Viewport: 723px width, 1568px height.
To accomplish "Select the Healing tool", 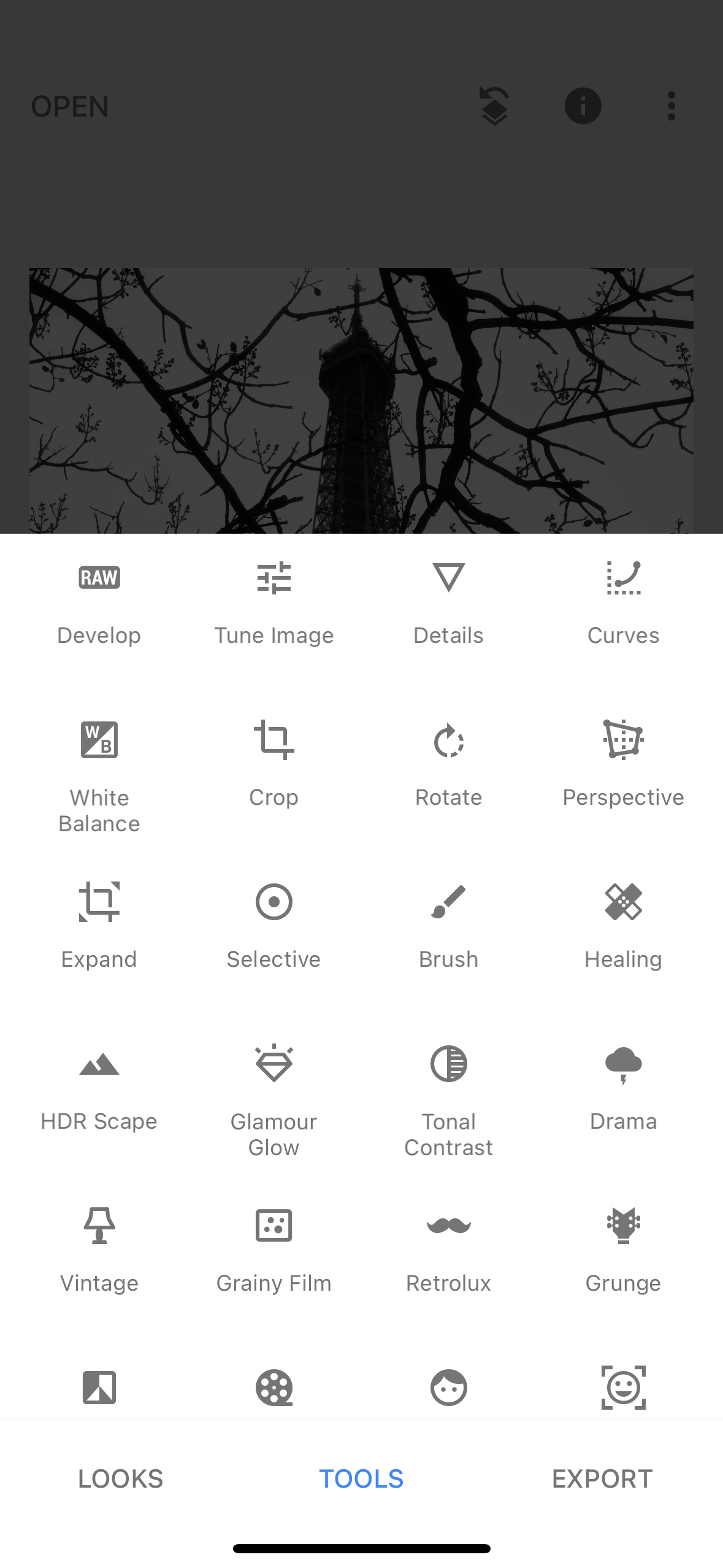I will click(x=623, y=924).
